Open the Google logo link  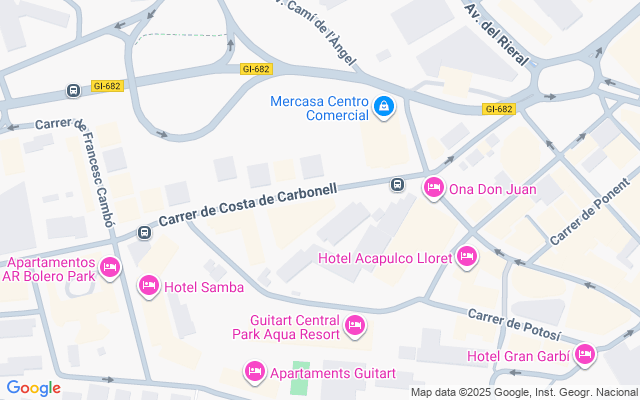coord(33,388)
